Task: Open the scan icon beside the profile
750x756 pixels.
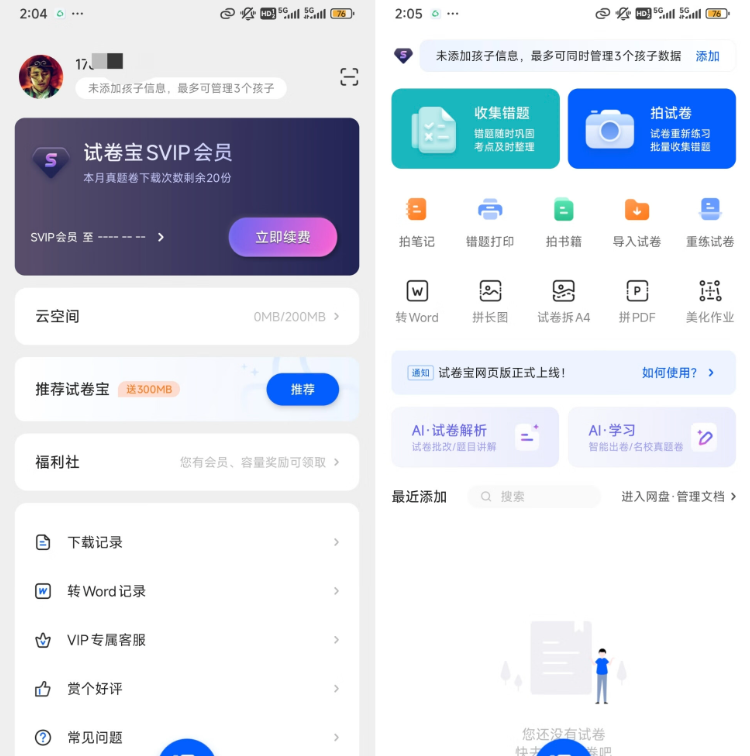Action: (348, 77)
